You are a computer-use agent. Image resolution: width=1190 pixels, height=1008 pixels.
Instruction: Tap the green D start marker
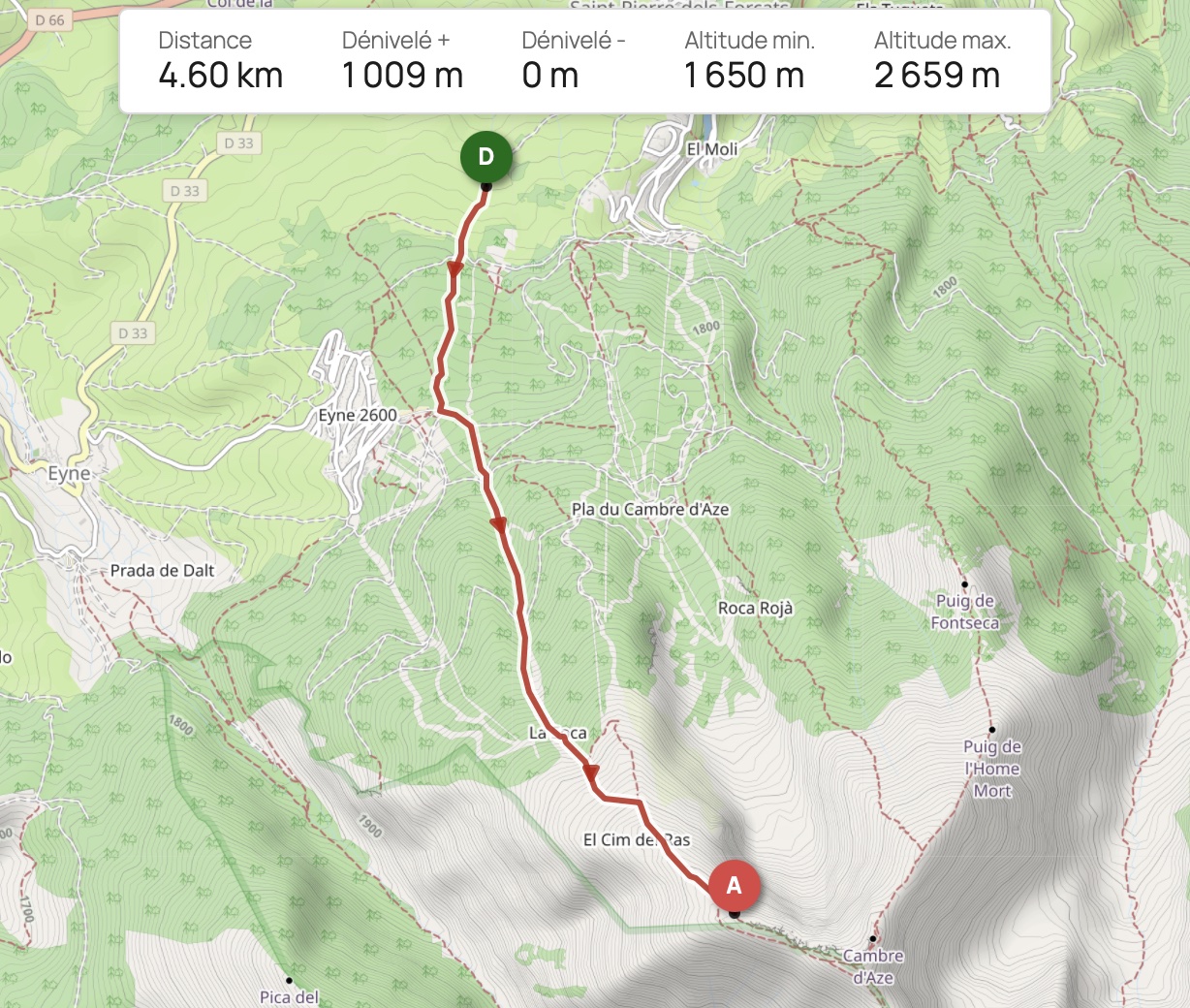click(x=486, y=157)
